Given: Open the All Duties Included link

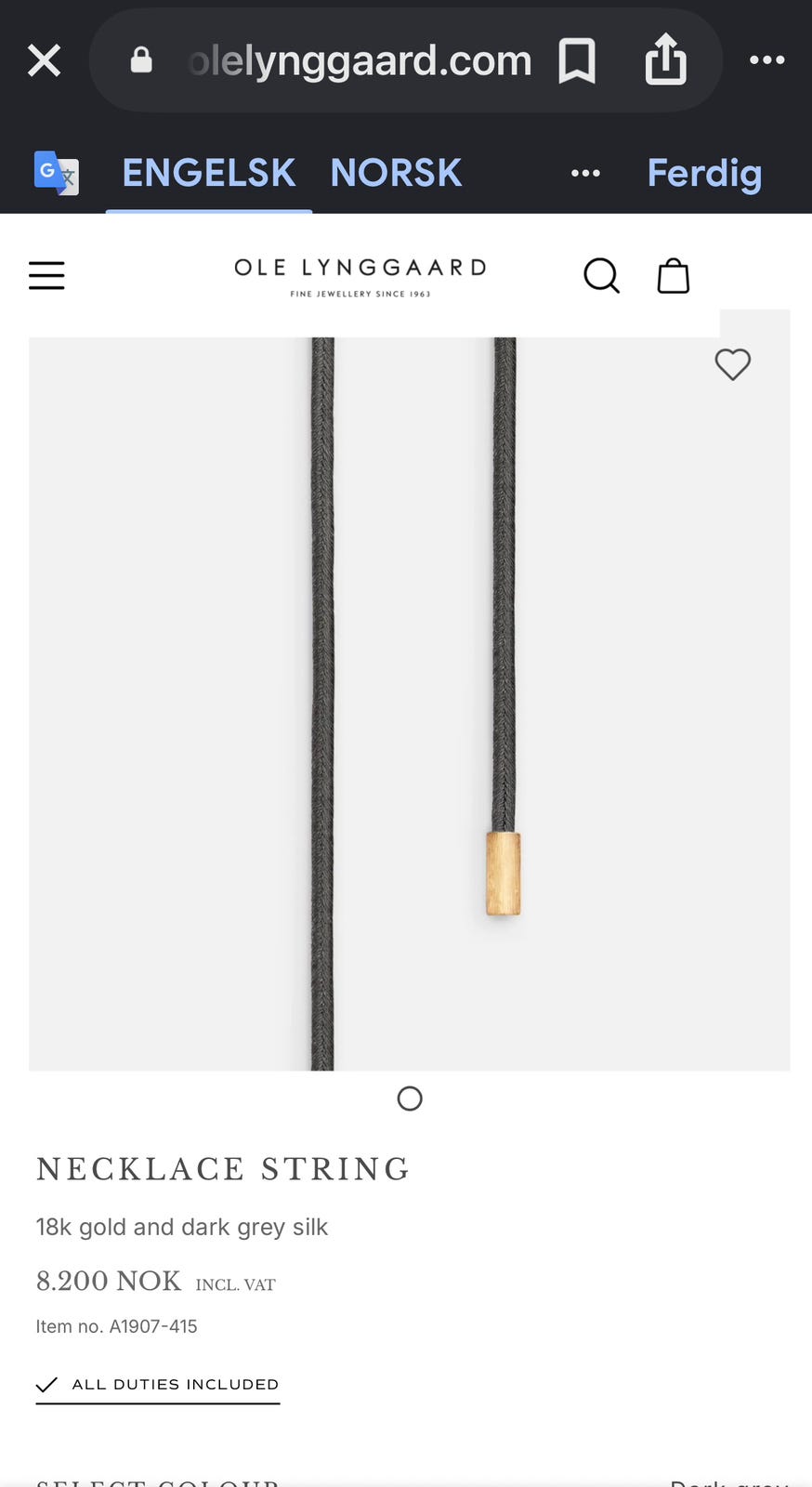Looking at the screenshot, I should tap(158, 1385).
